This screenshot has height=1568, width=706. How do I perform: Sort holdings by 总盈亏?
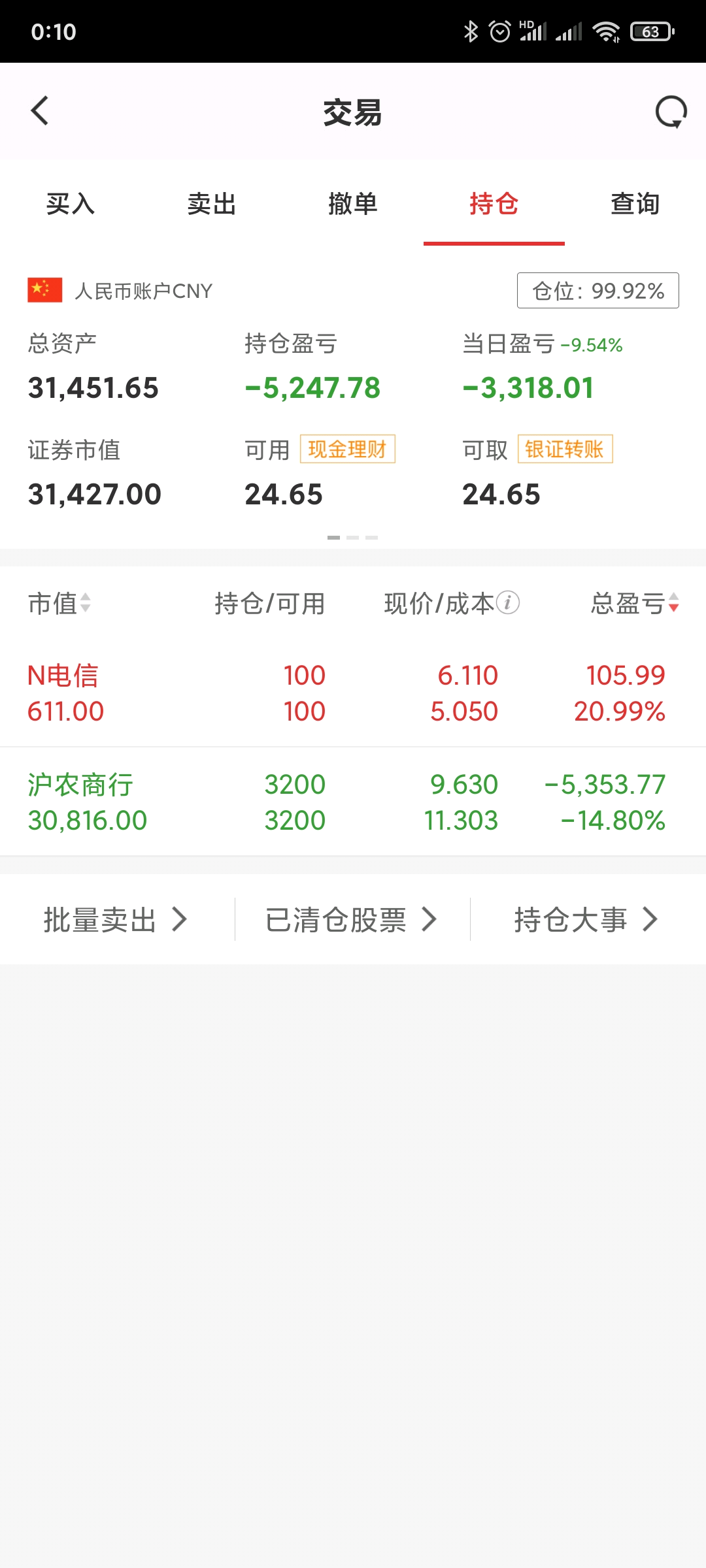635,603
